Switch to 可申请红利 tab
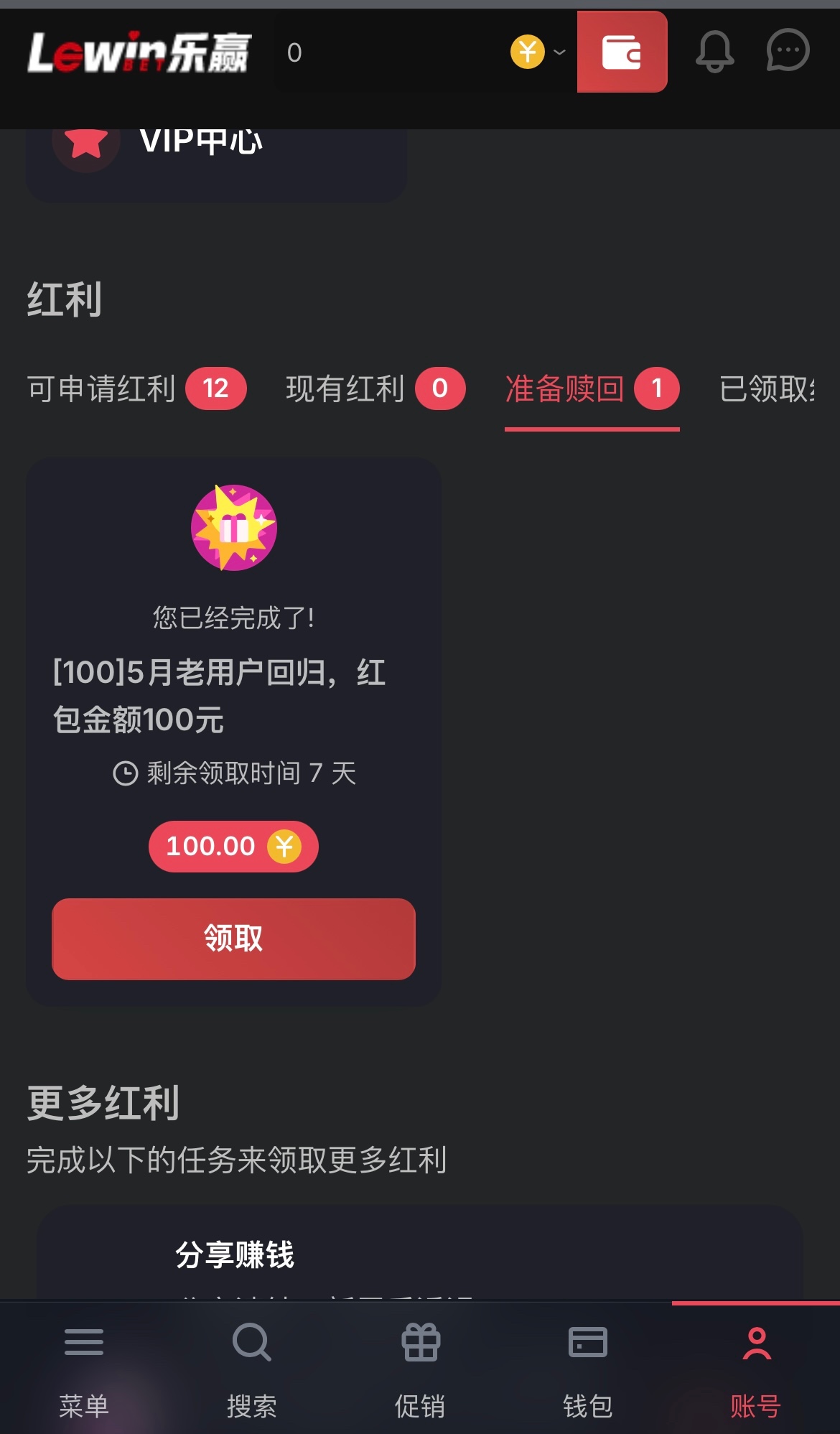 point(136,389)
